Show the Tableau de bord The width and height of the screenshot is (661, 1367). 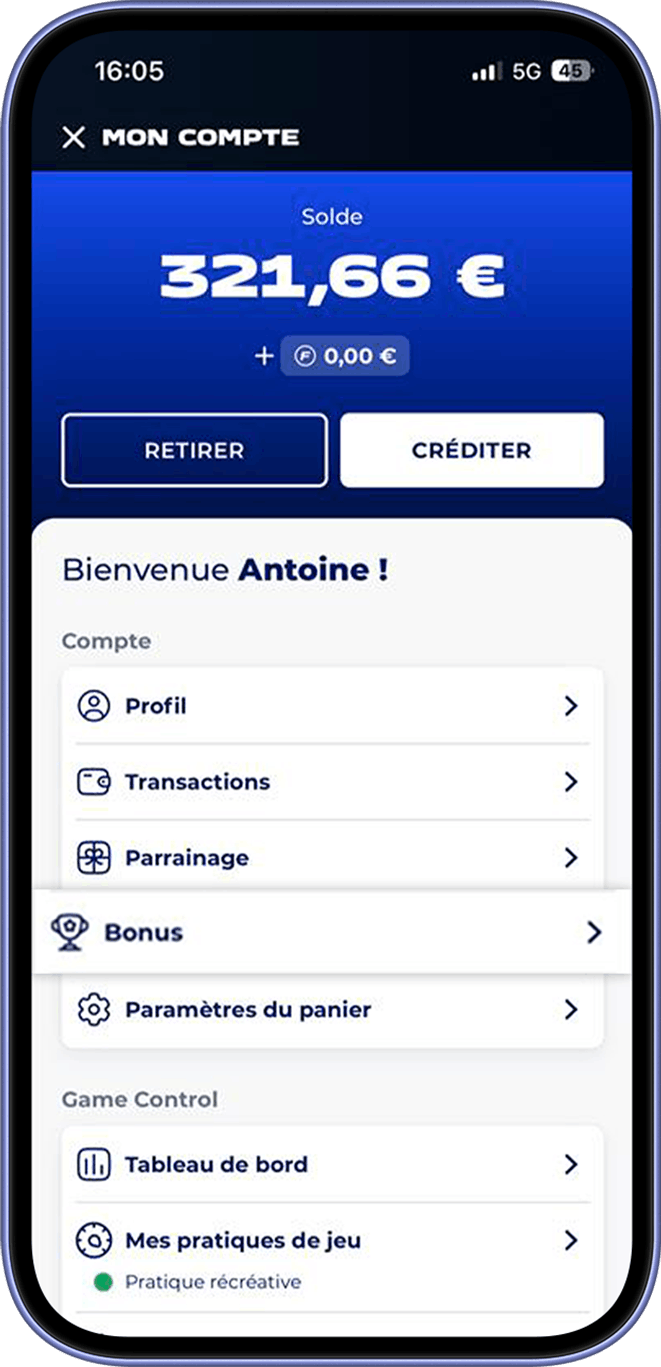(x=330, y=1164)
